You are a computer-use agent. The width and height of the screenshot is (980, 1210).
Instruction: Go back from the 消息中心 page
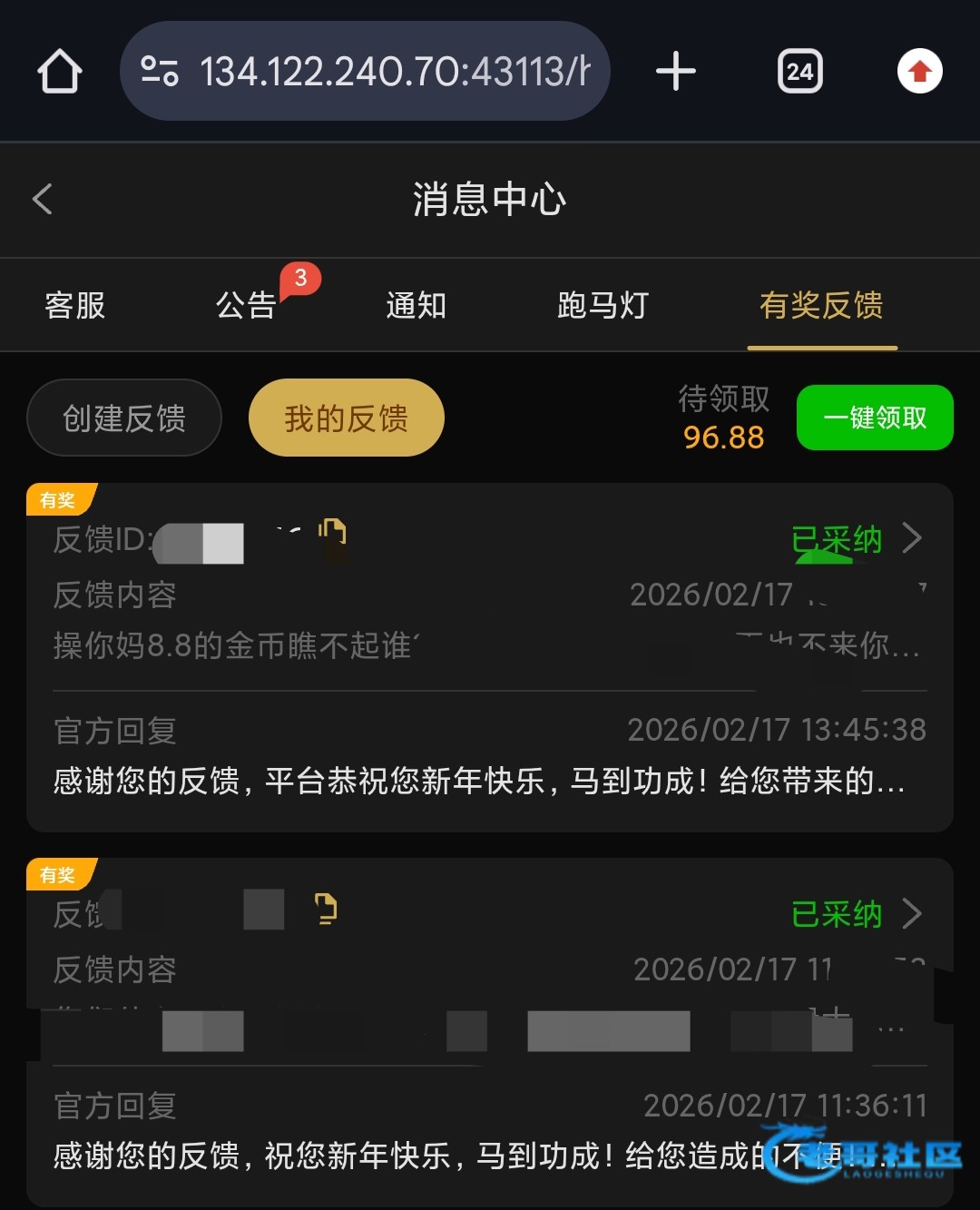click(43, 199)
